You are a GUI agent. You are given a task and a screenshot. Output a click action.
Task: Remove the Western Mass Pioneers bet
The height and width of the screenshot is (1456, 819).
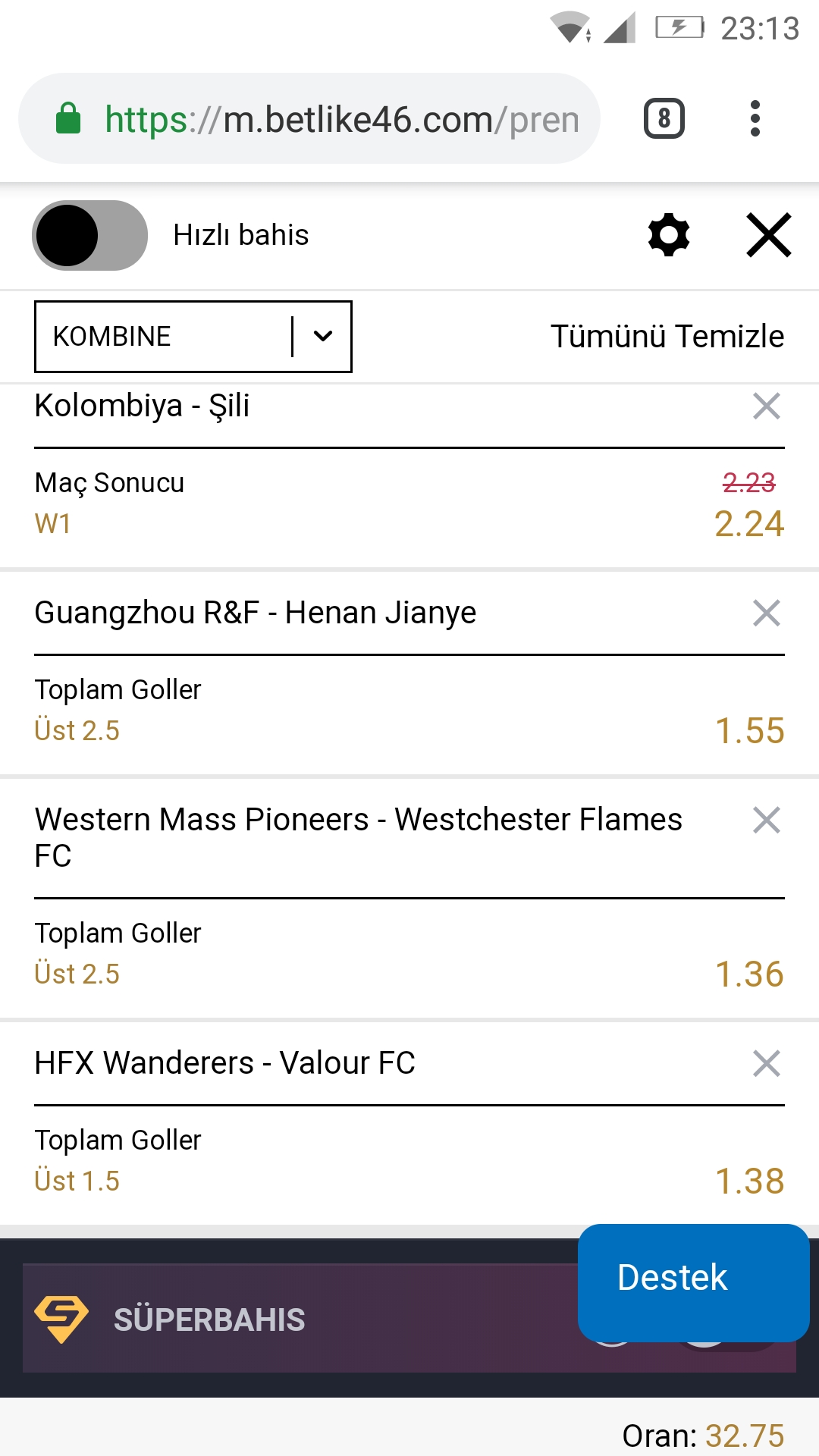tap(767, 820)
